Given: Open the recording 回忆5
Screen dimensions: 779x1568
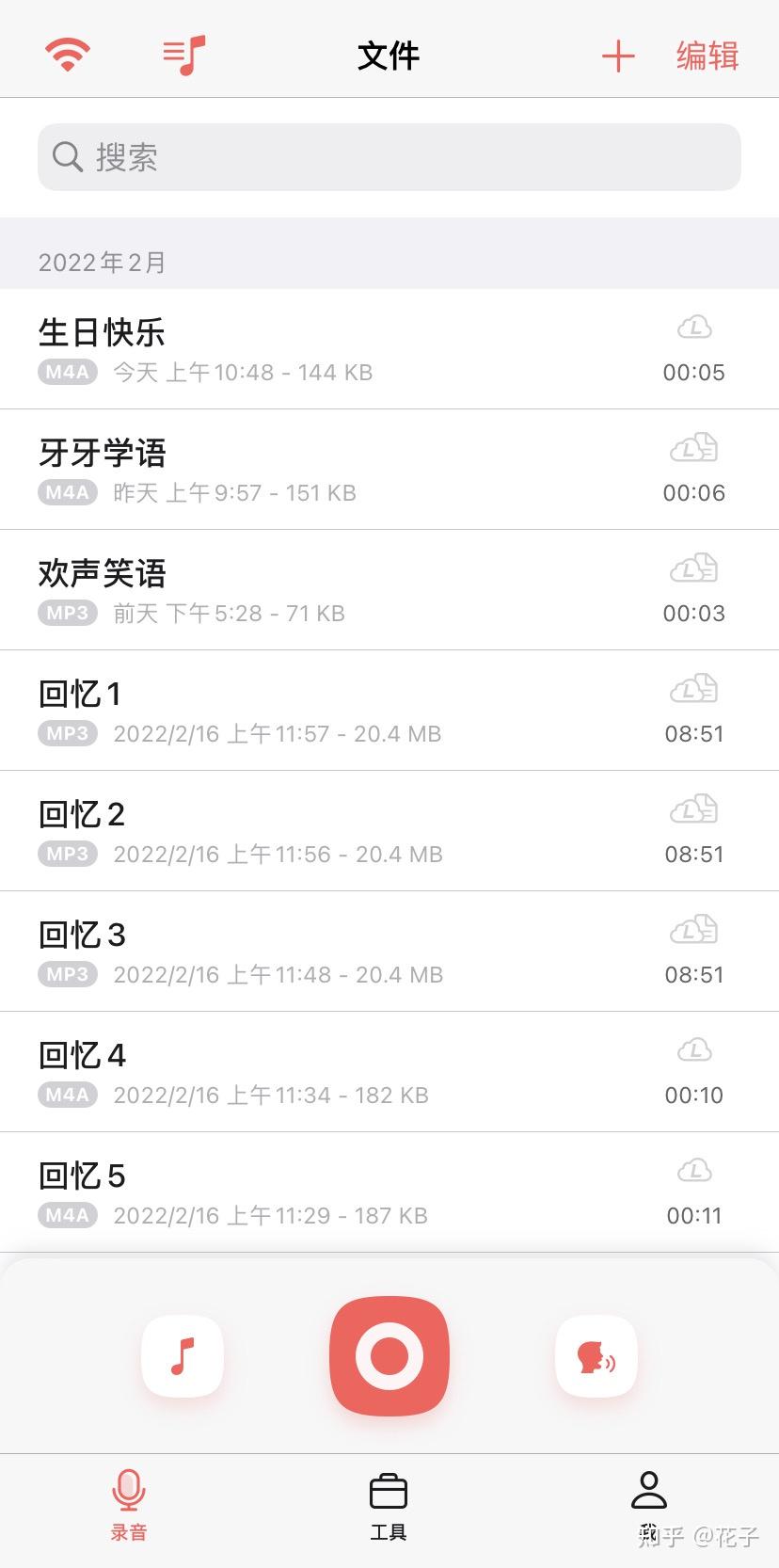Looking at the screenshot, I should point(389,1192).
